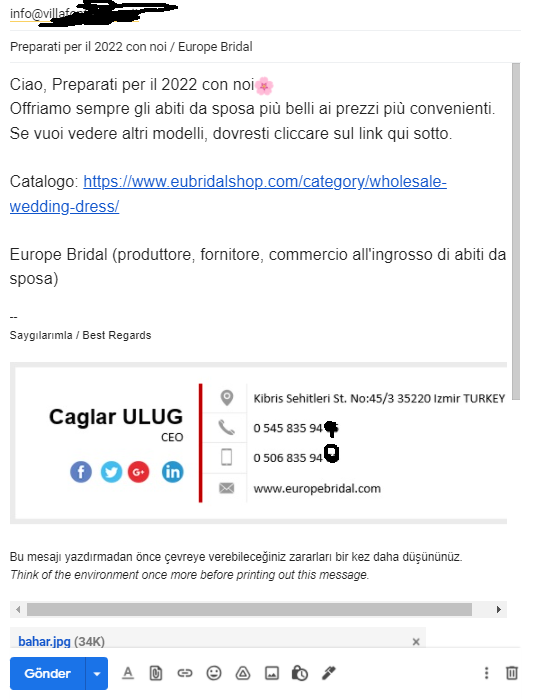Open text formatting options
The image size is (534, 699).
click(x=128, y=673)
